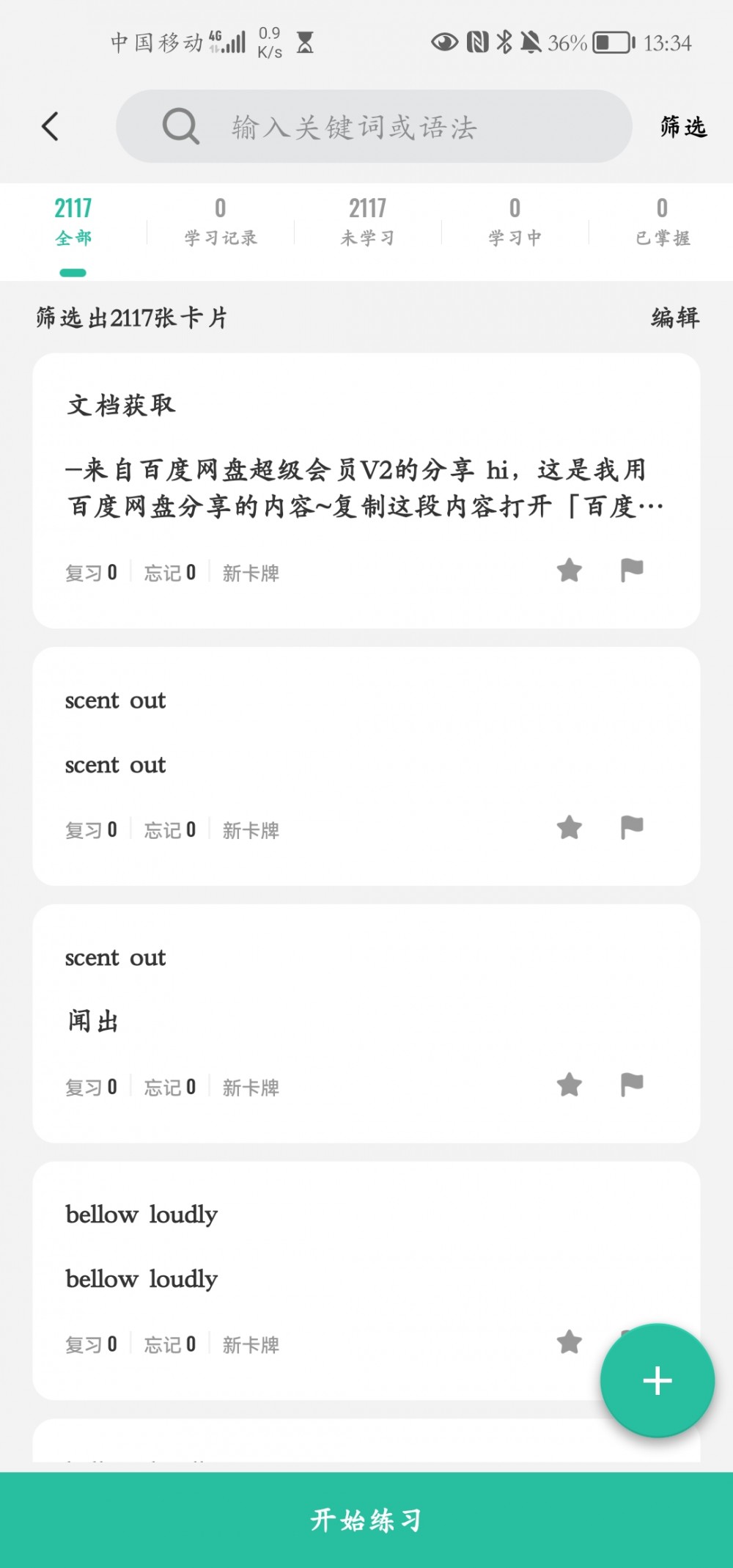Image resolution: width=733 pixels, height=1568 pixels.
Task: Star the scent out card with 闻出
Action: 570,1085
